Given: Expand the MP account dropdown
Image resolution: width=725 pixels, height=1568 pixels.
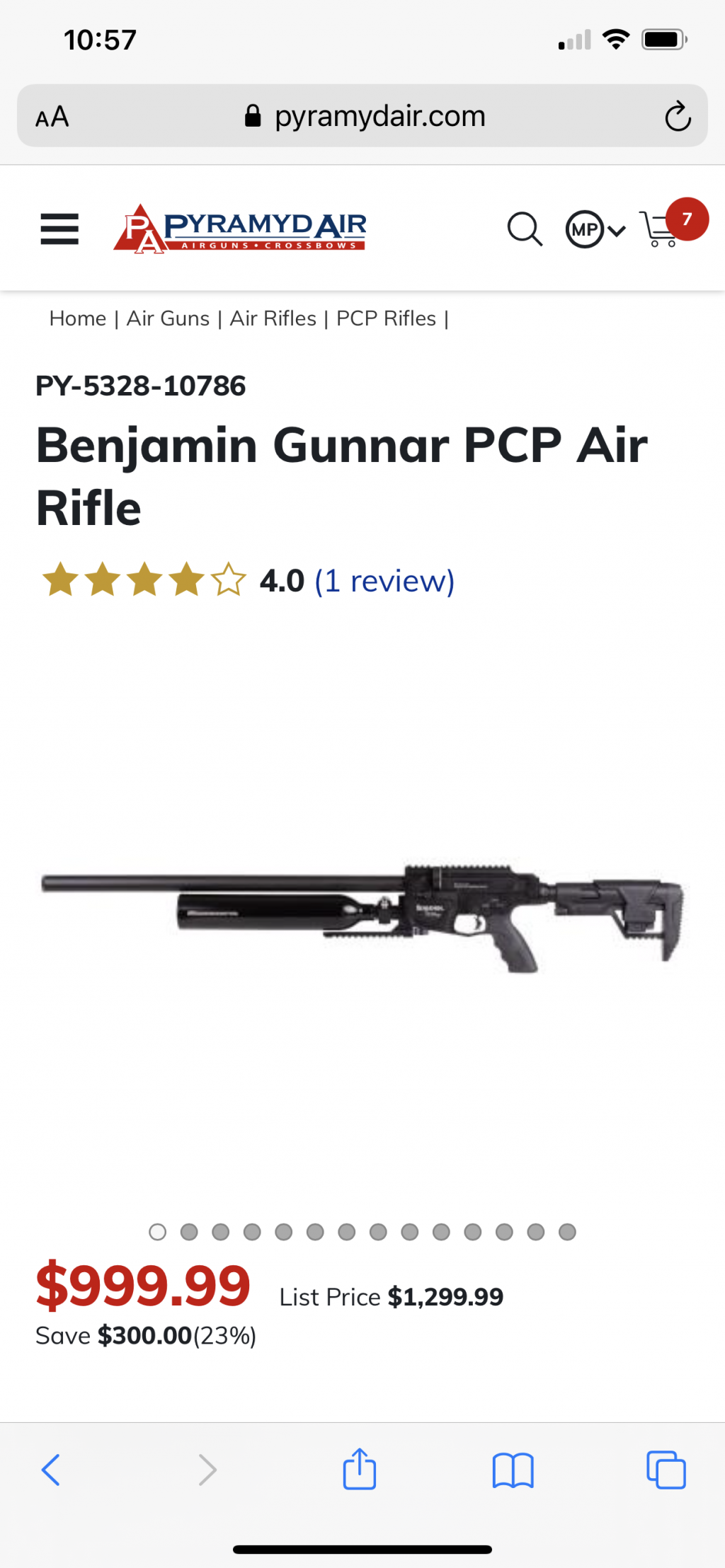Looking at the screenshot, I should 595,230.
